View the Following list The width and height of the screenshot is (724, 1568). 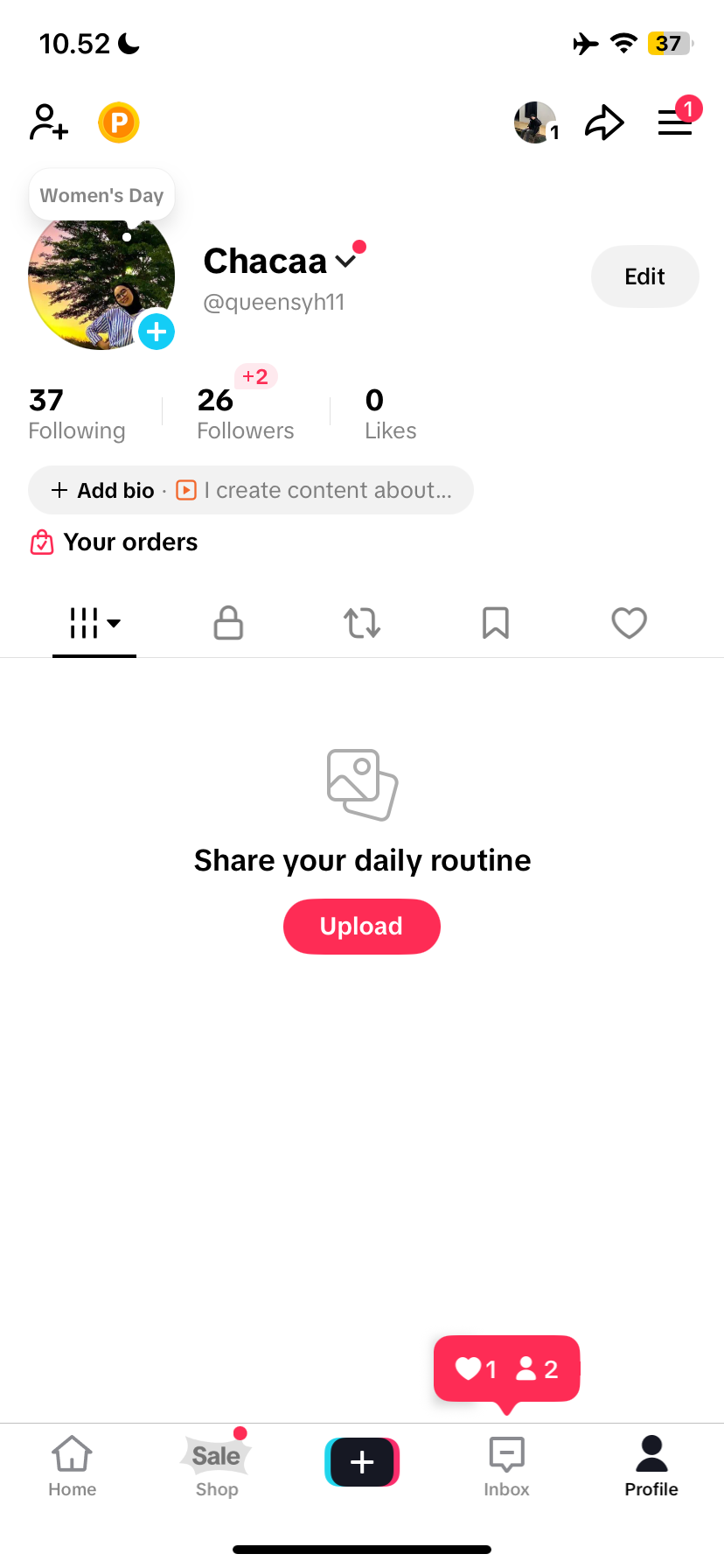77,415
